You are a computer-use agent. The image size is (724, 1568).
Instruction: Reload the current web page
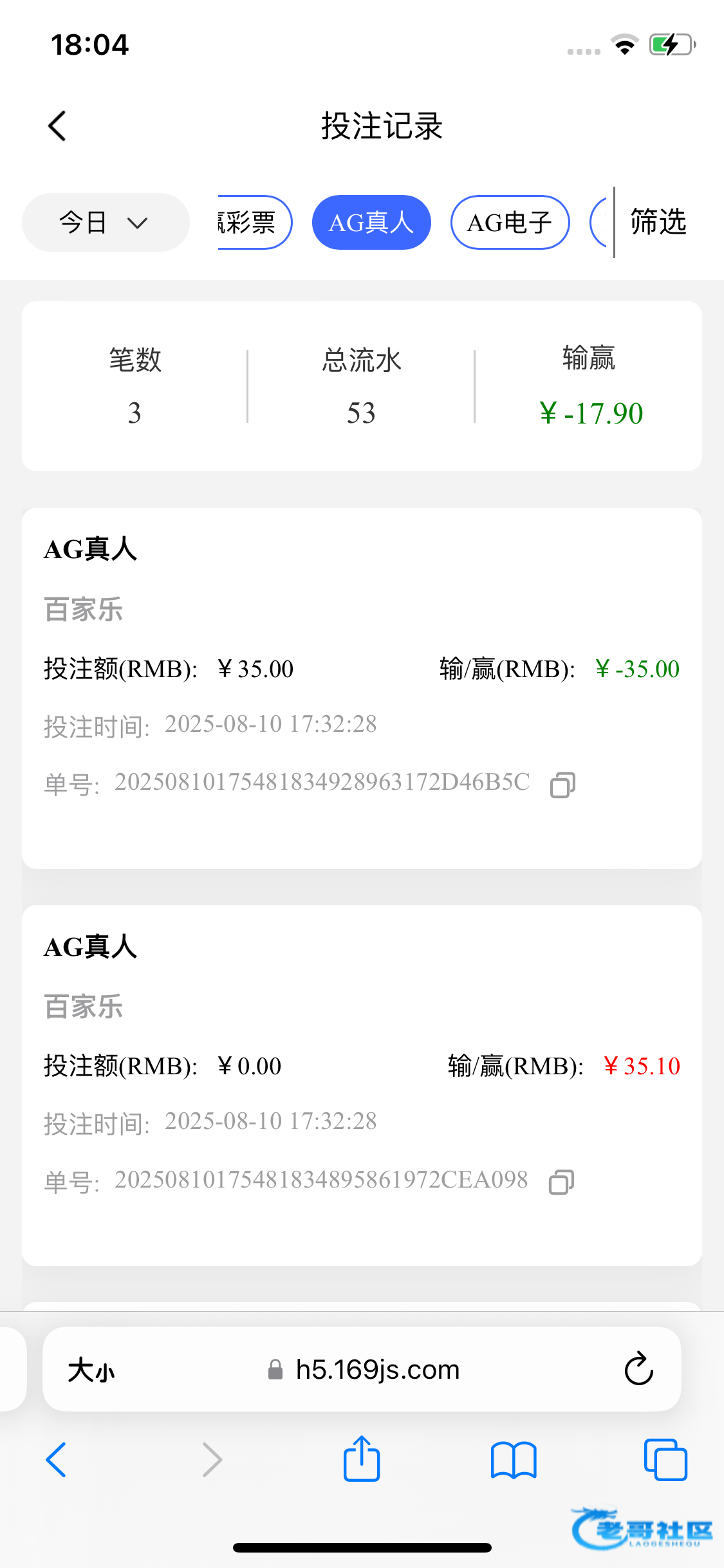click(x=638, y=1368)
